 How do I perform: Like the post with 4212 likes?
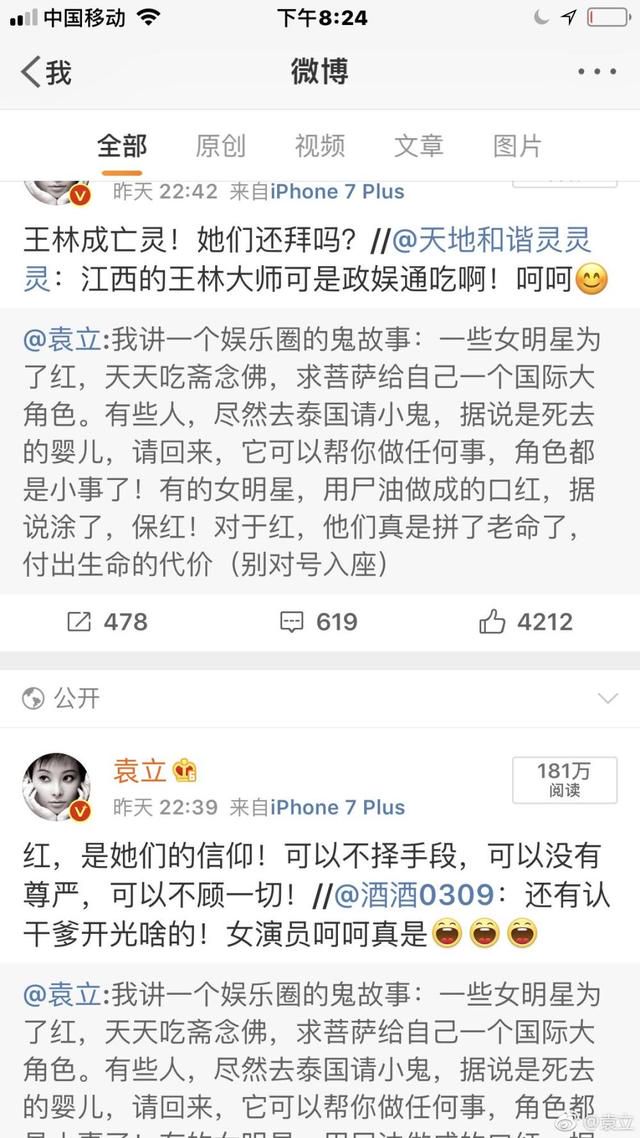[x=526, y=622]
